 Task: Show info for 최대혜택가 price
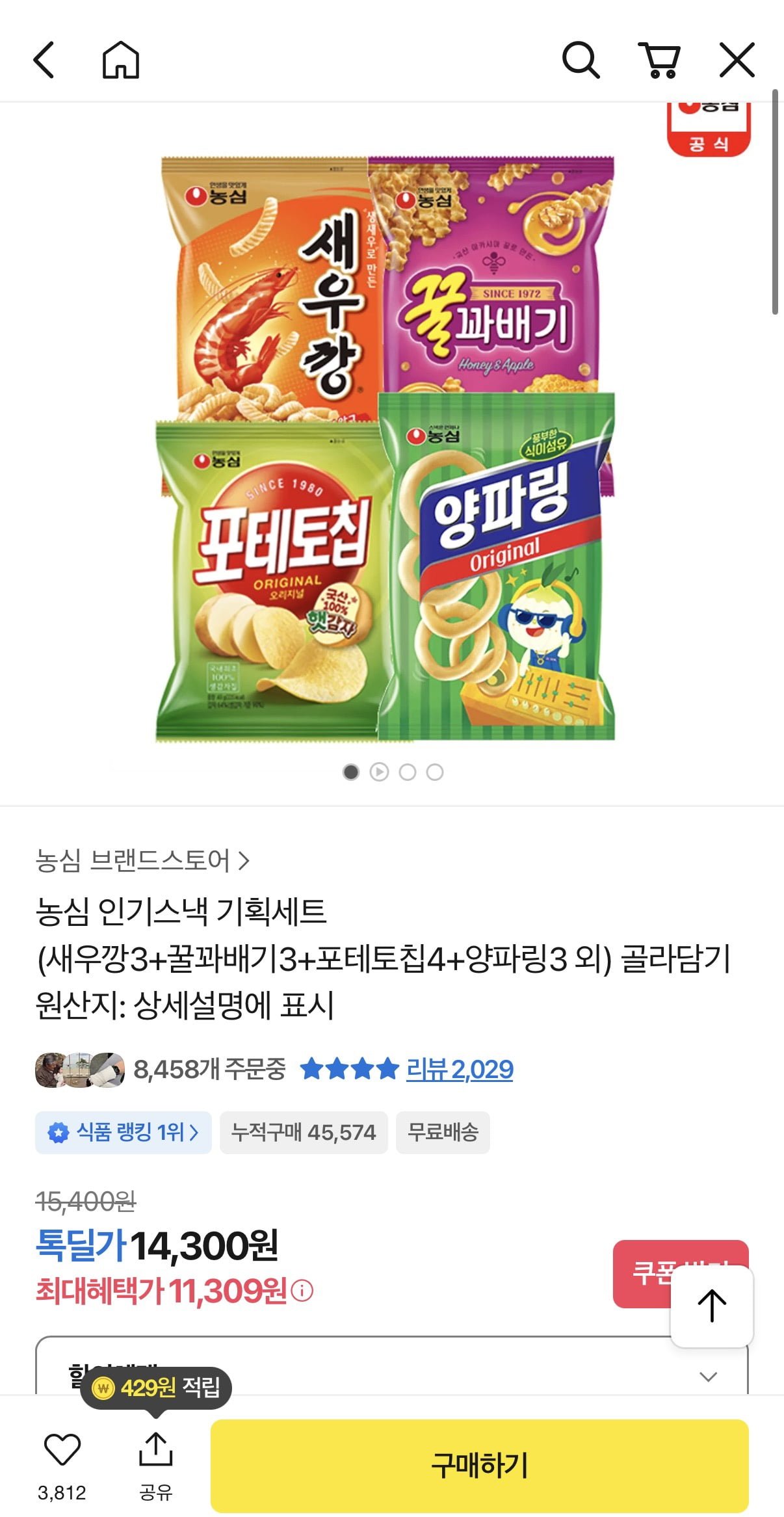pos(302,1291)
